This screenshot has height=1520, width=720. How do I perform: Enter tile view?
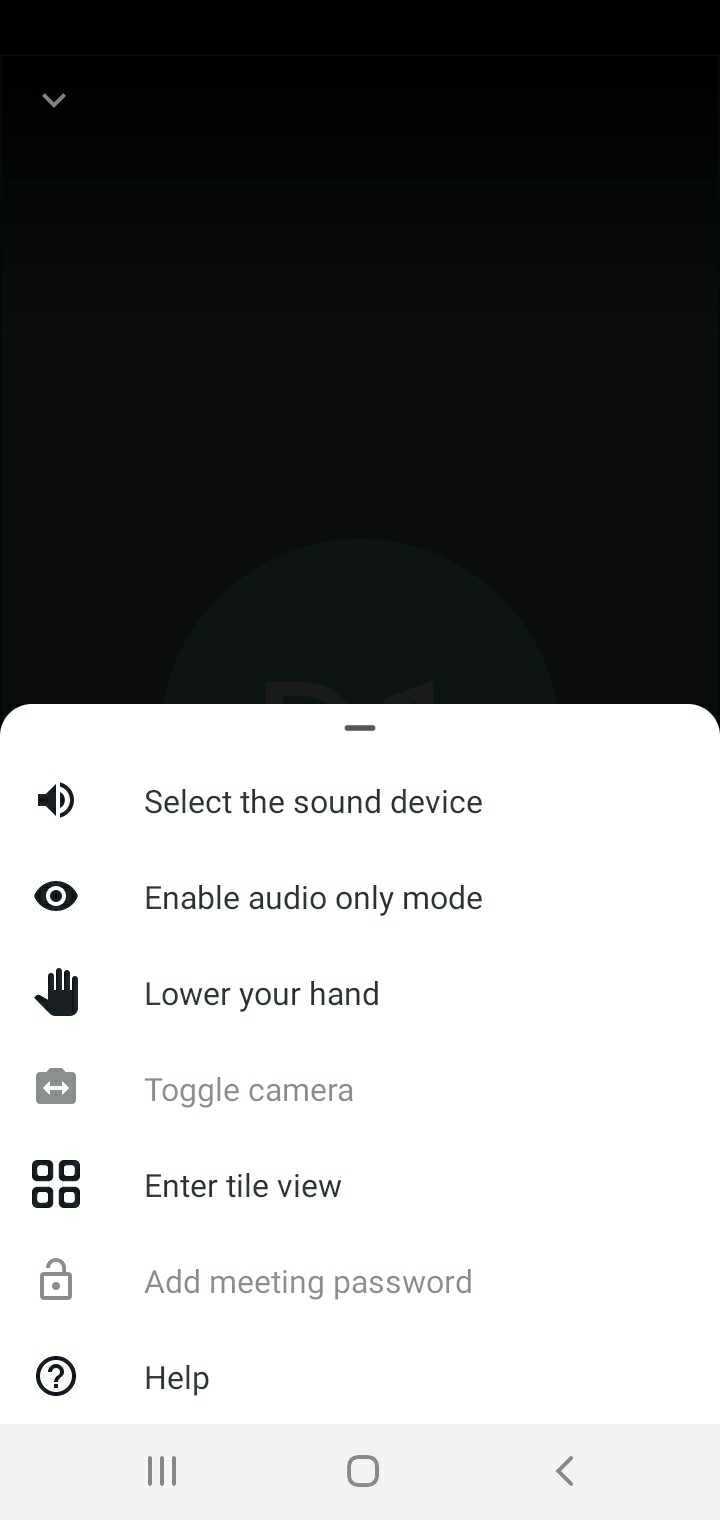click(x=242, y=1185)
